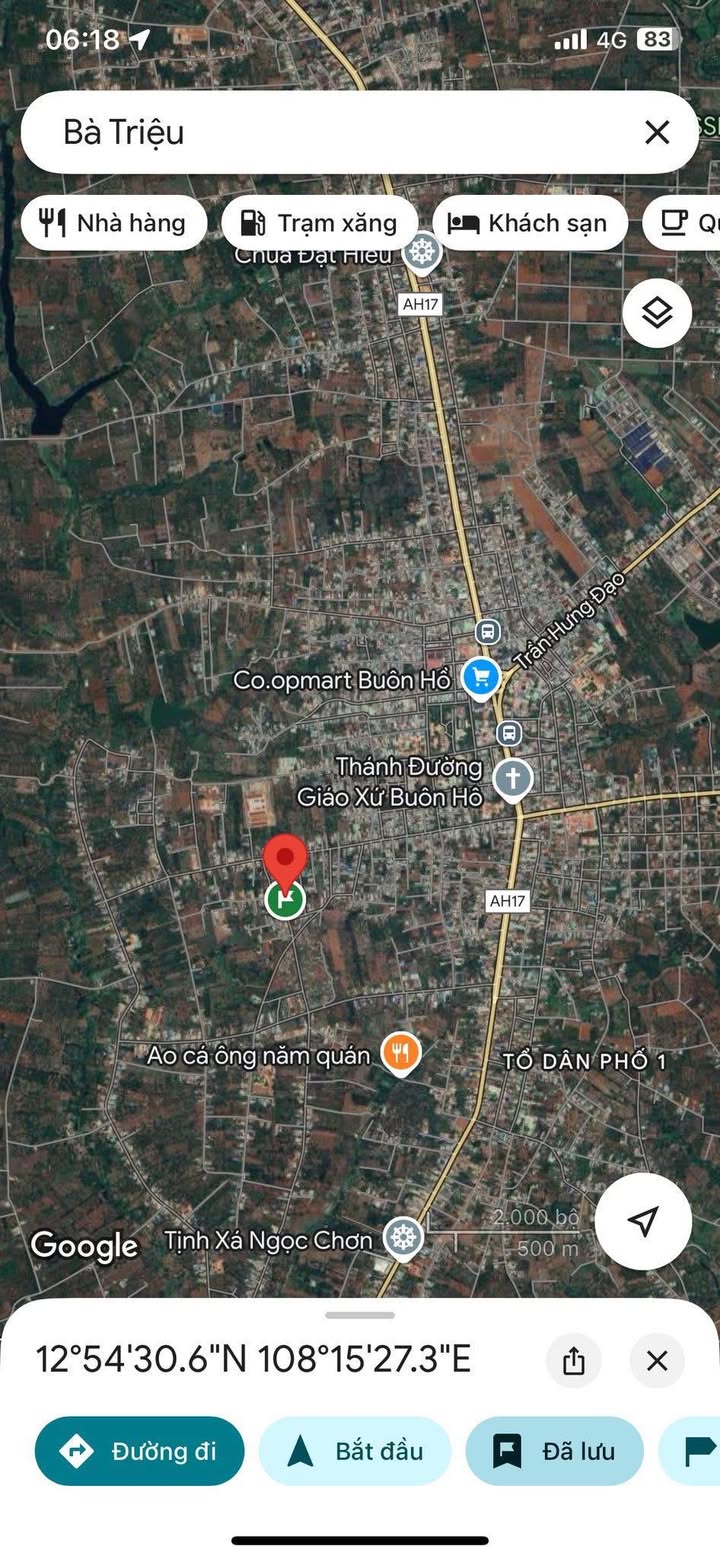Tap the Đã lưu saved button

coord(554,1451)
